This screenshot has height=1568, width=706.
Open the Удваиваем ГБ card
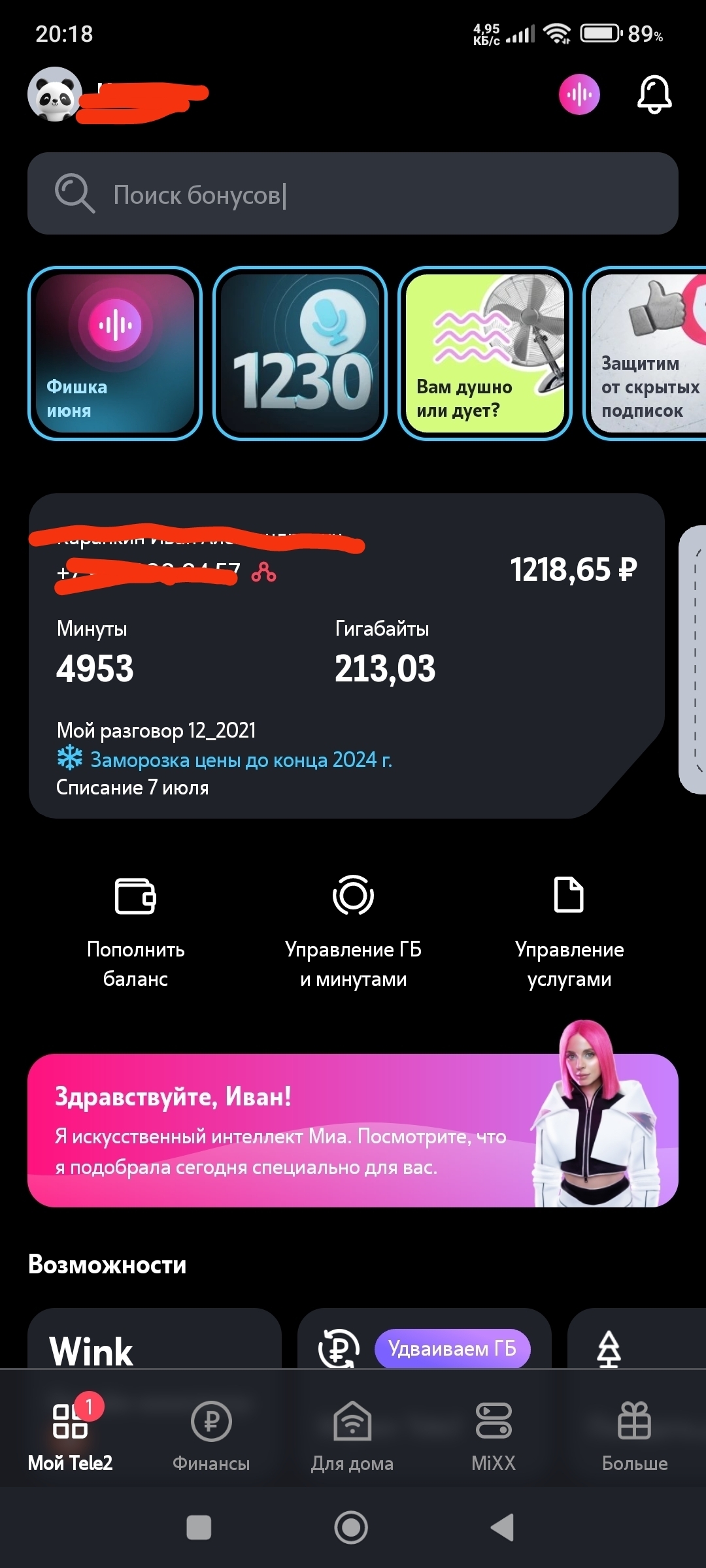pos(425,1346)
